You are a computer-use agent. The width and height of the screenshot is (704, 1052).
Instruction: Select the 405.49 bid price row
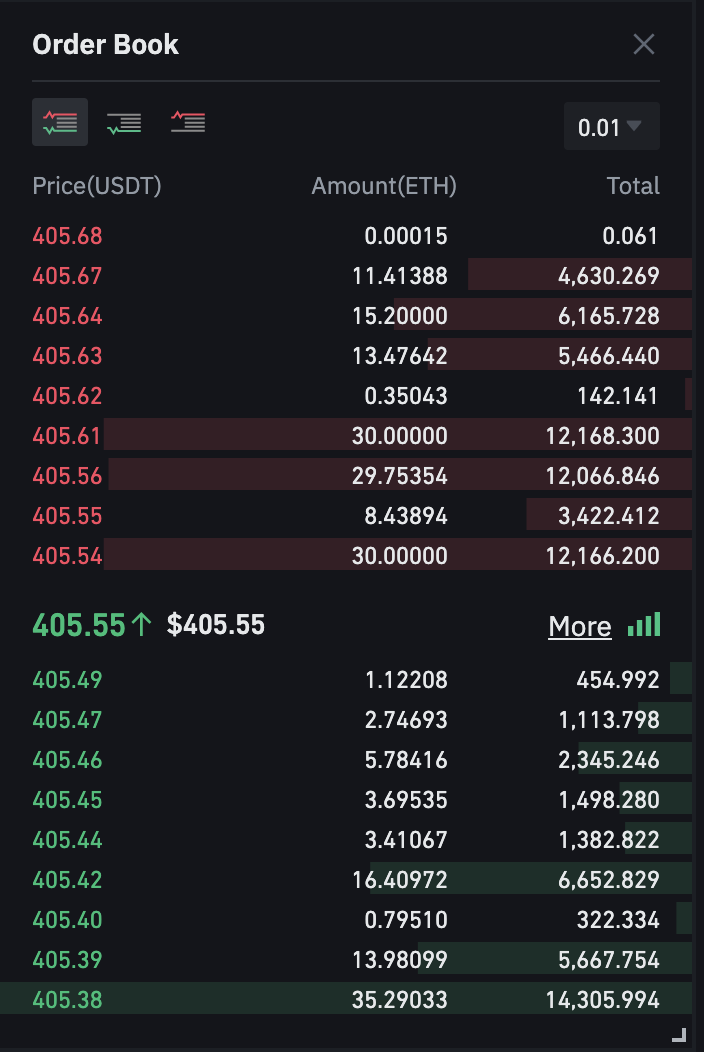[346, 680]
